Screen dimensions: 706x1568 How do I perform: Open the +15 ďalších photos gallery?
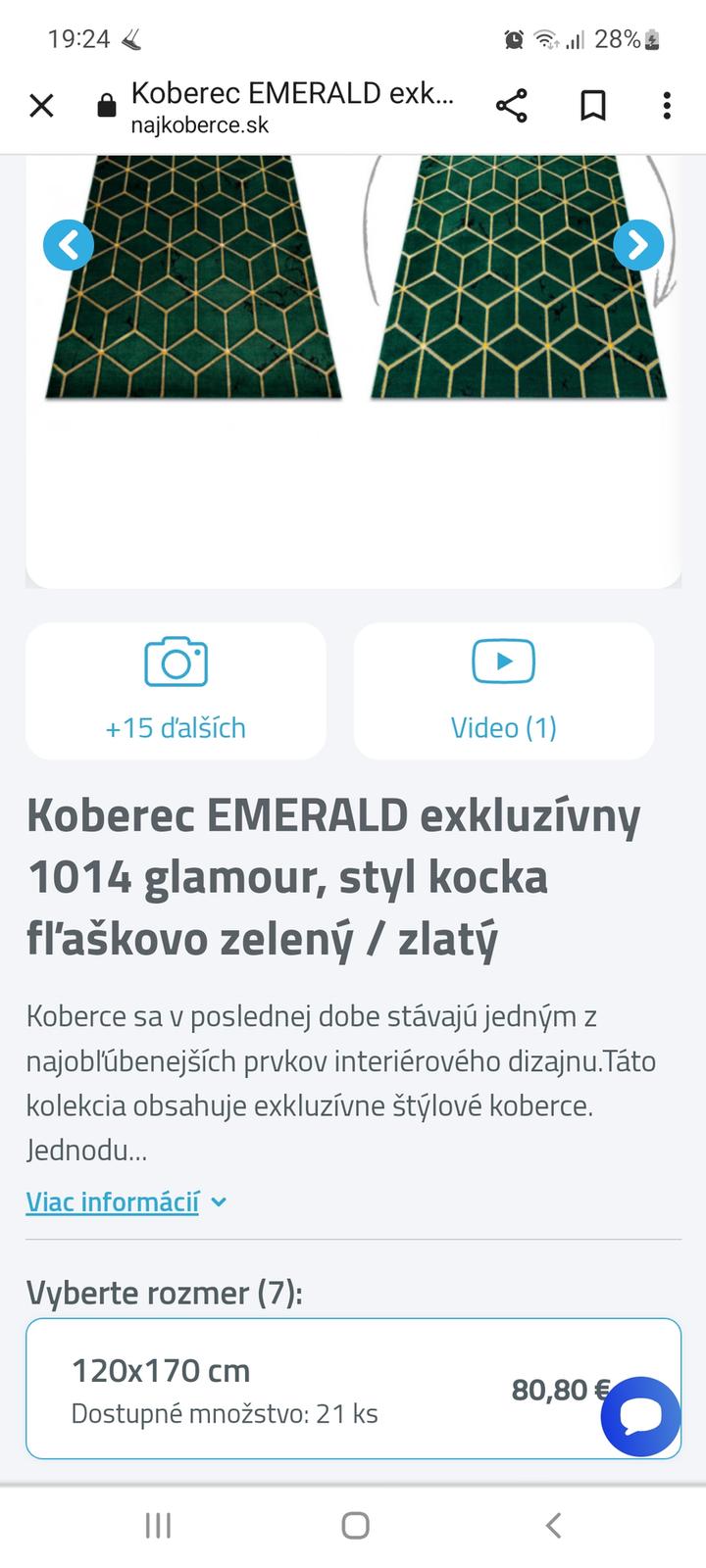point(176,691)
